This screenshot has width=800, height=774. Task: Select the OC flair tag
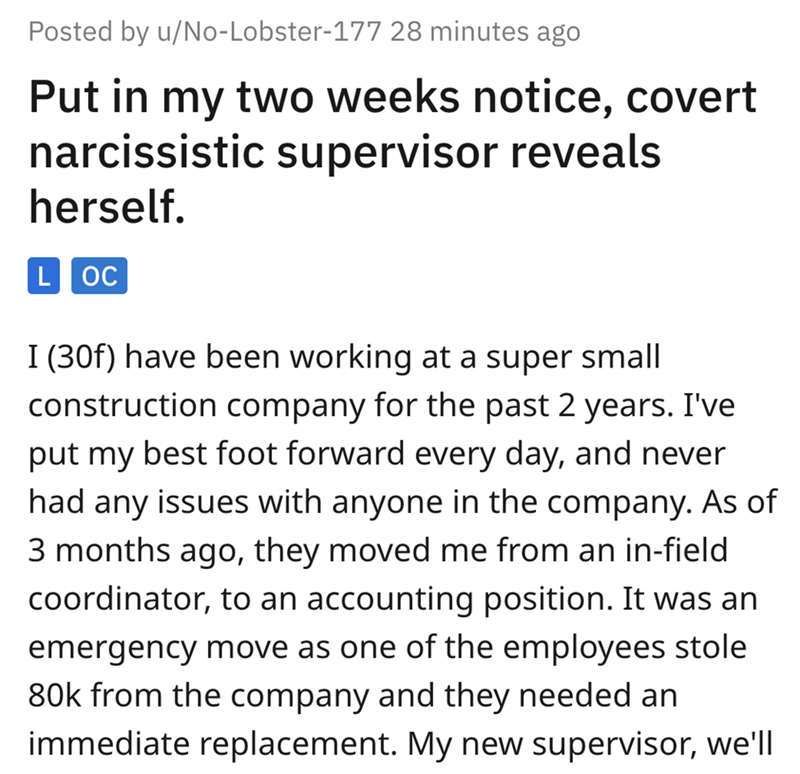98,277
